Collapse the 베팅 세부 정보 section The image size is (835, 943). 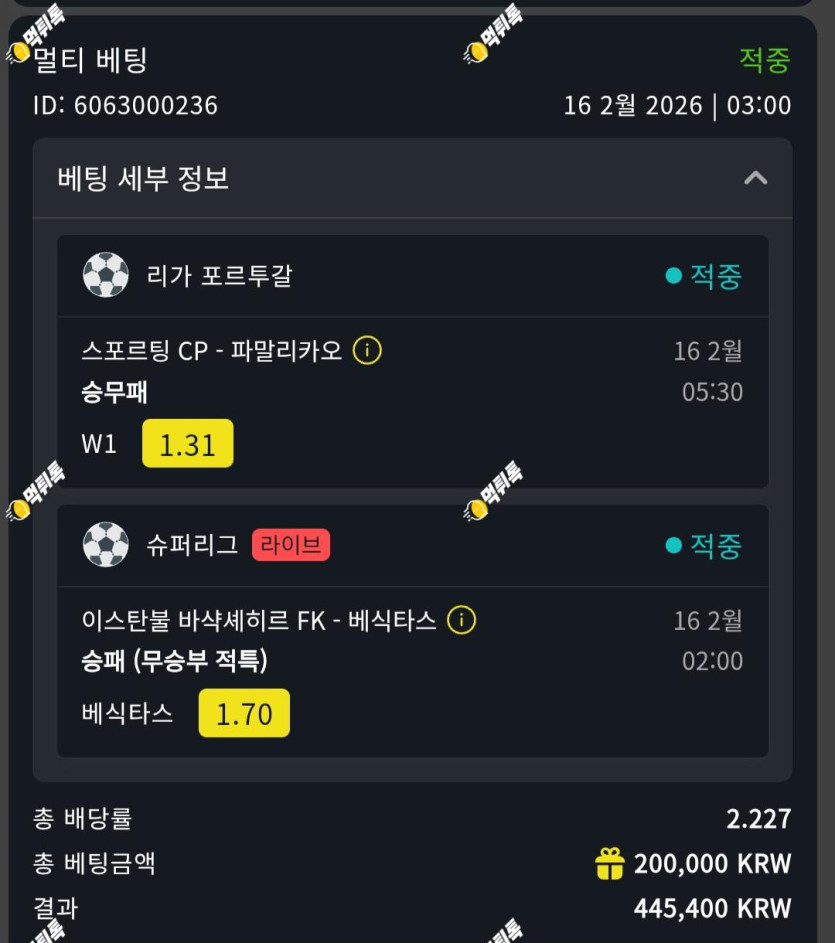tap(756, 178)
